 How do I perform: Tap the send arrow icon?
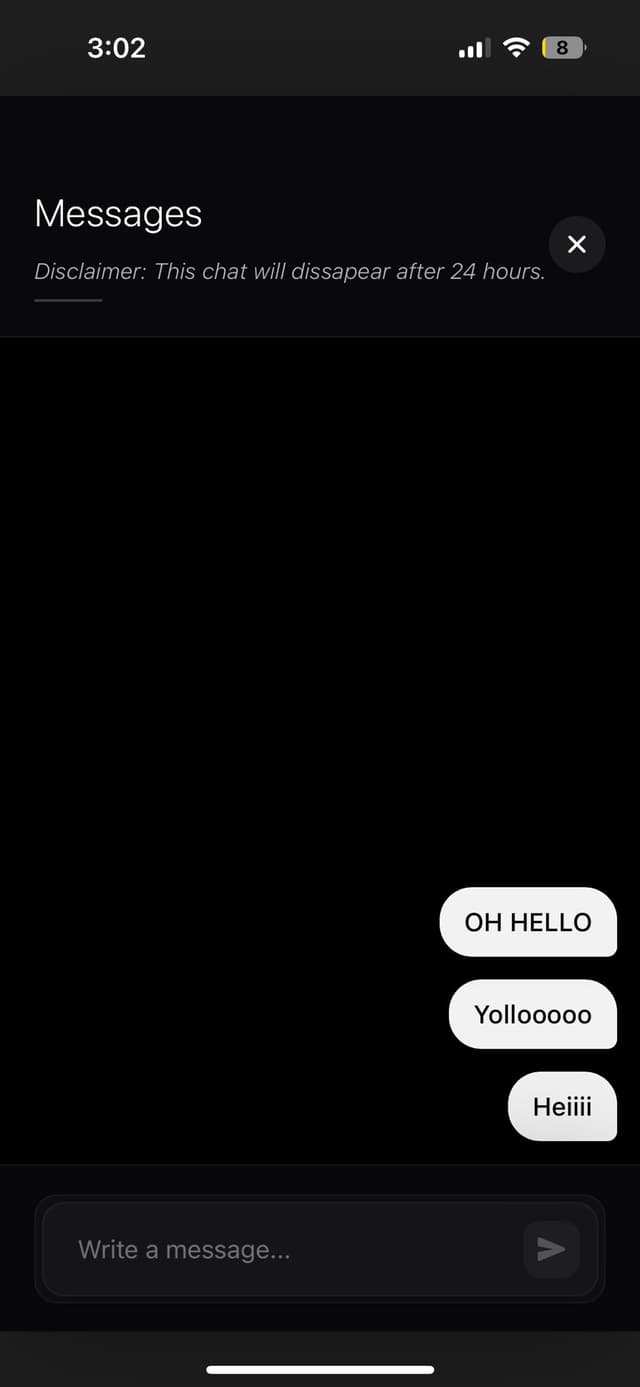(x=551, y=1249)
